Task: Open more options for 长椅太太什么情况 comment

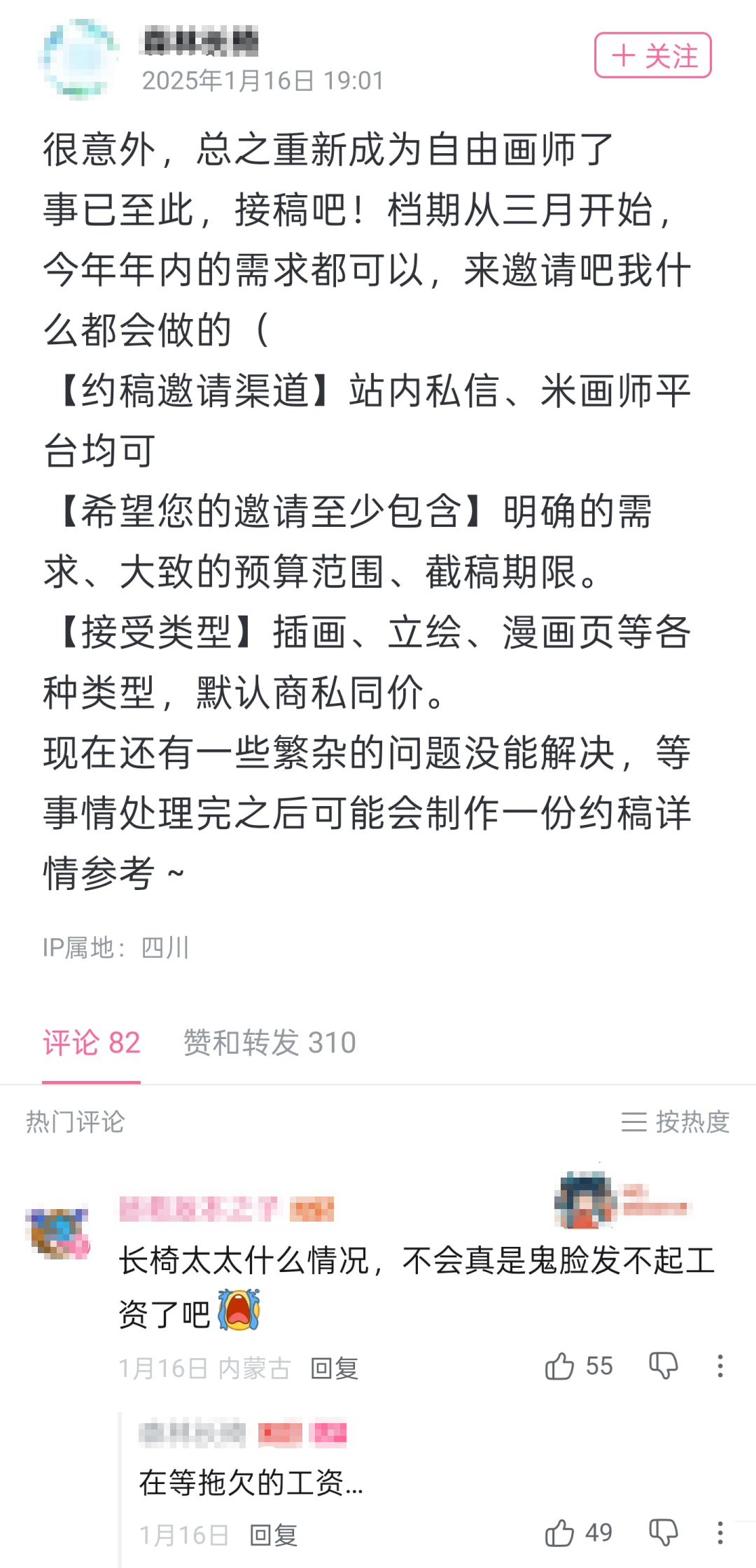Action: pos(720,1366)
